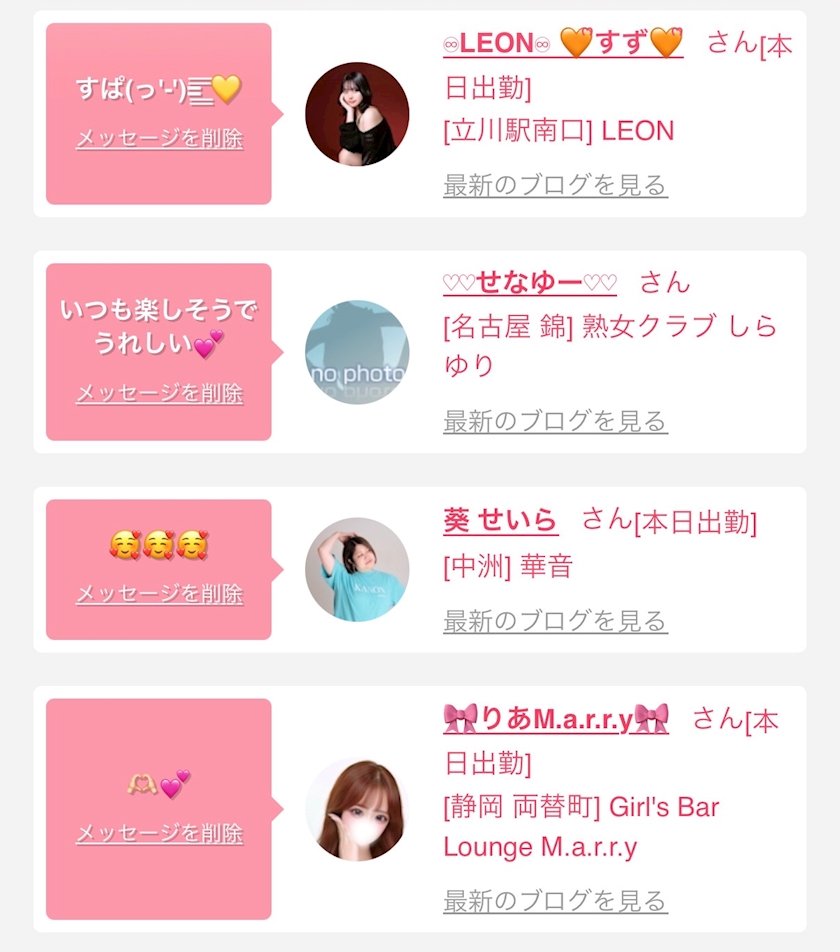This screenshot has width=840, height=952.
Task: Tap せなゆー's no photo avatar
Action: 357,352
